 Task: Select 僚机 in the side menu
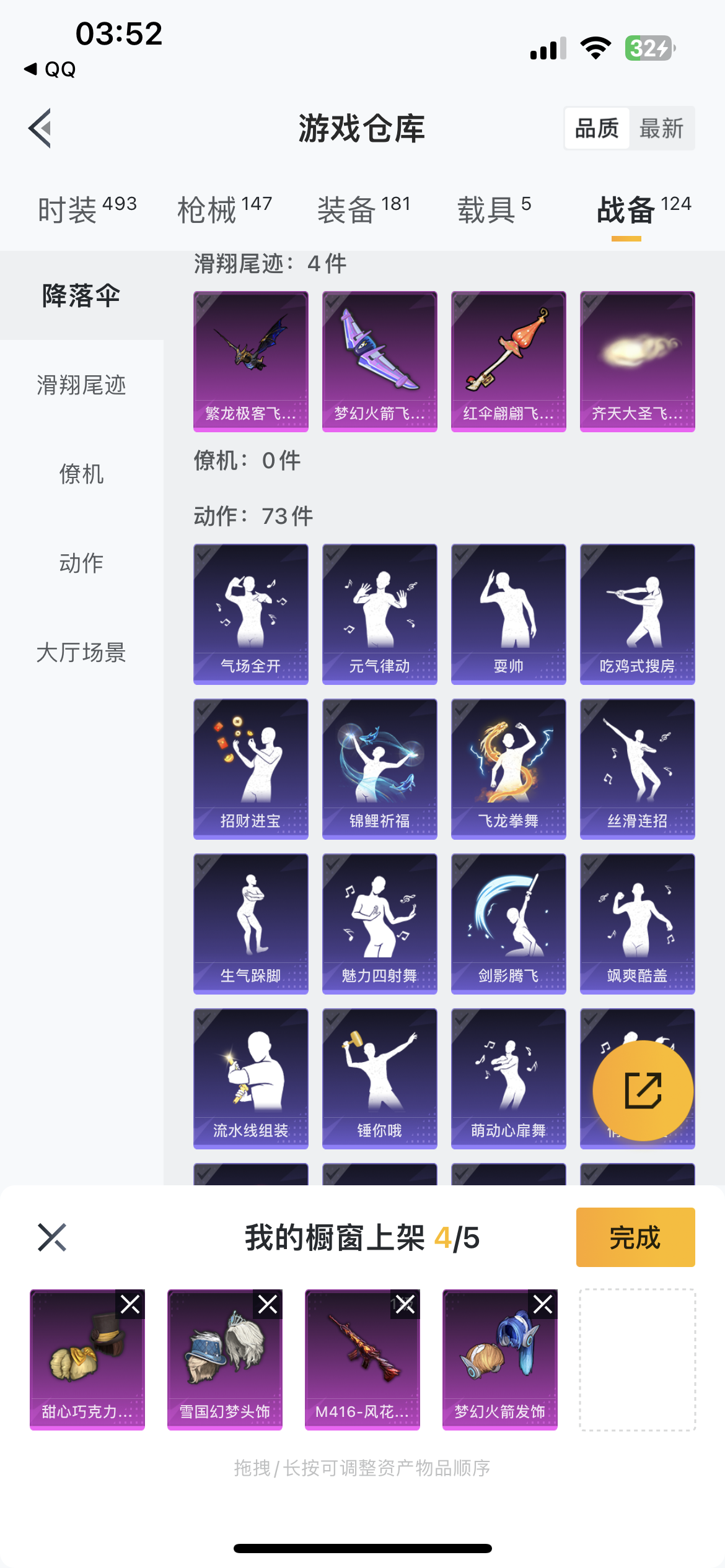pyautogui.click(x=81, y=474)
